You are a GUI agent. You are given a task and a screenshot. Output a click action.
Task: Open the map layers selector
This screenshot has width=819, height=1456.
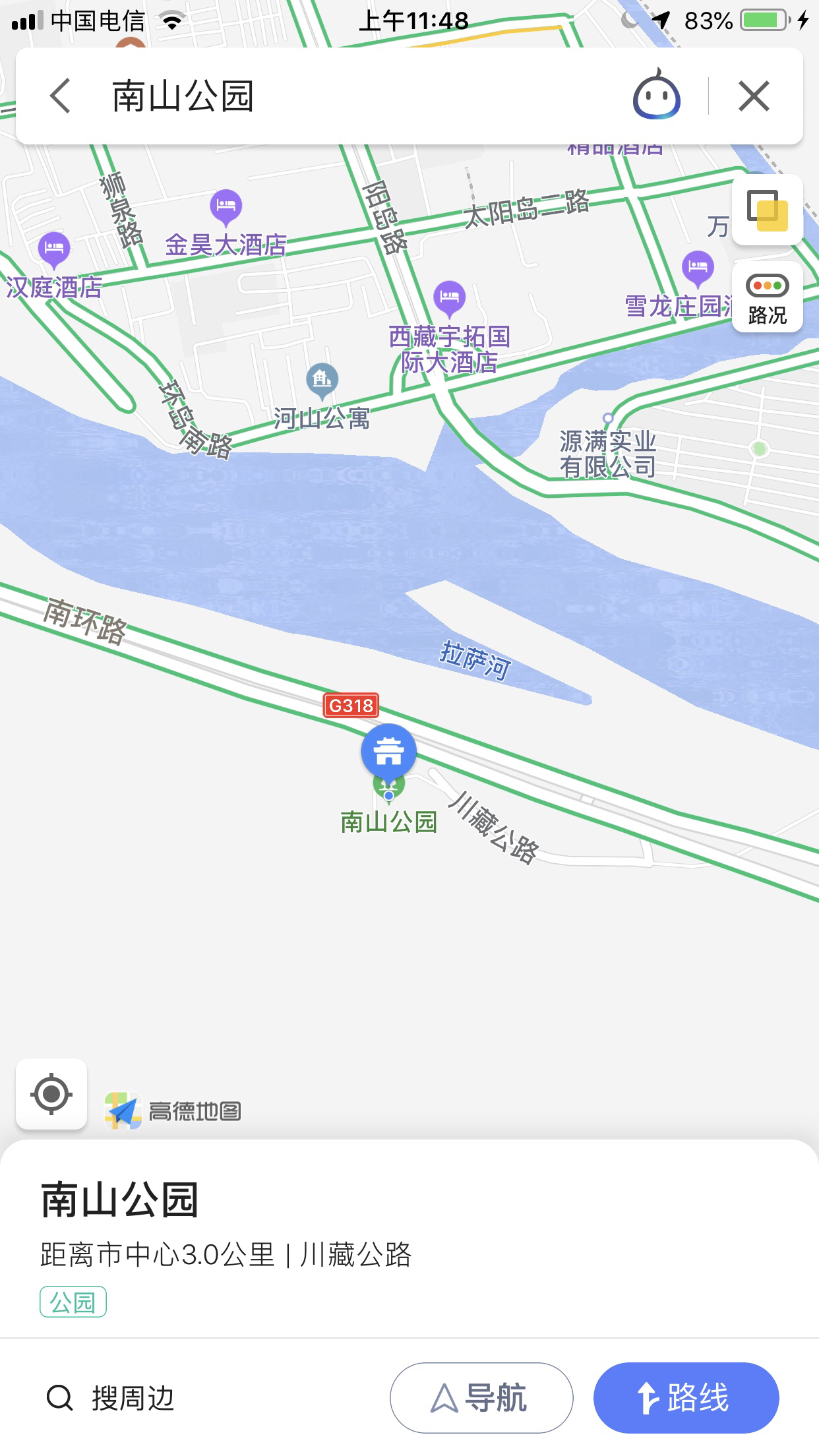pyautogui.click(x=767, y=210)
